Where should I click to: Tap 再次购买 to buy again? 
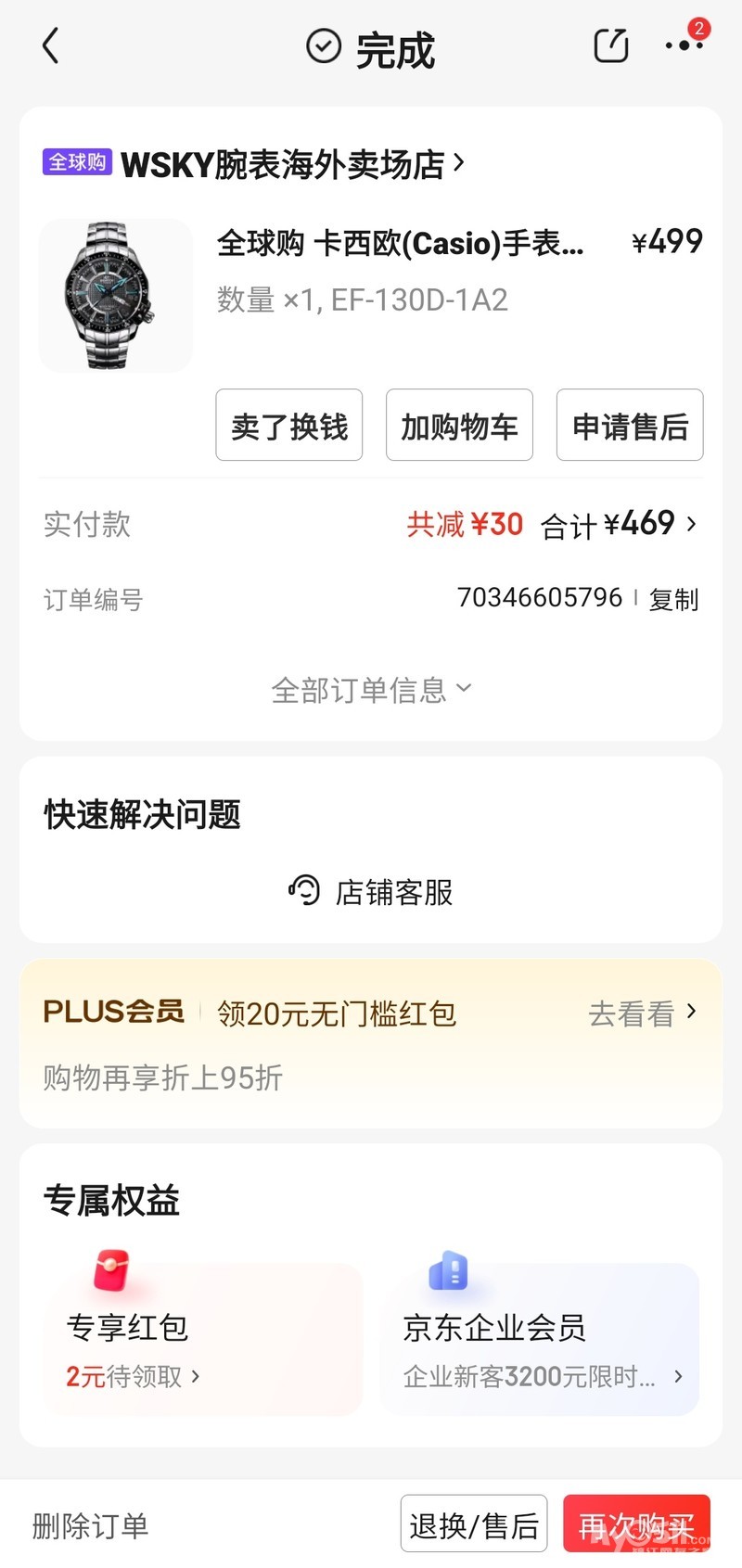pyautogui.click(x=636, y=1524)
